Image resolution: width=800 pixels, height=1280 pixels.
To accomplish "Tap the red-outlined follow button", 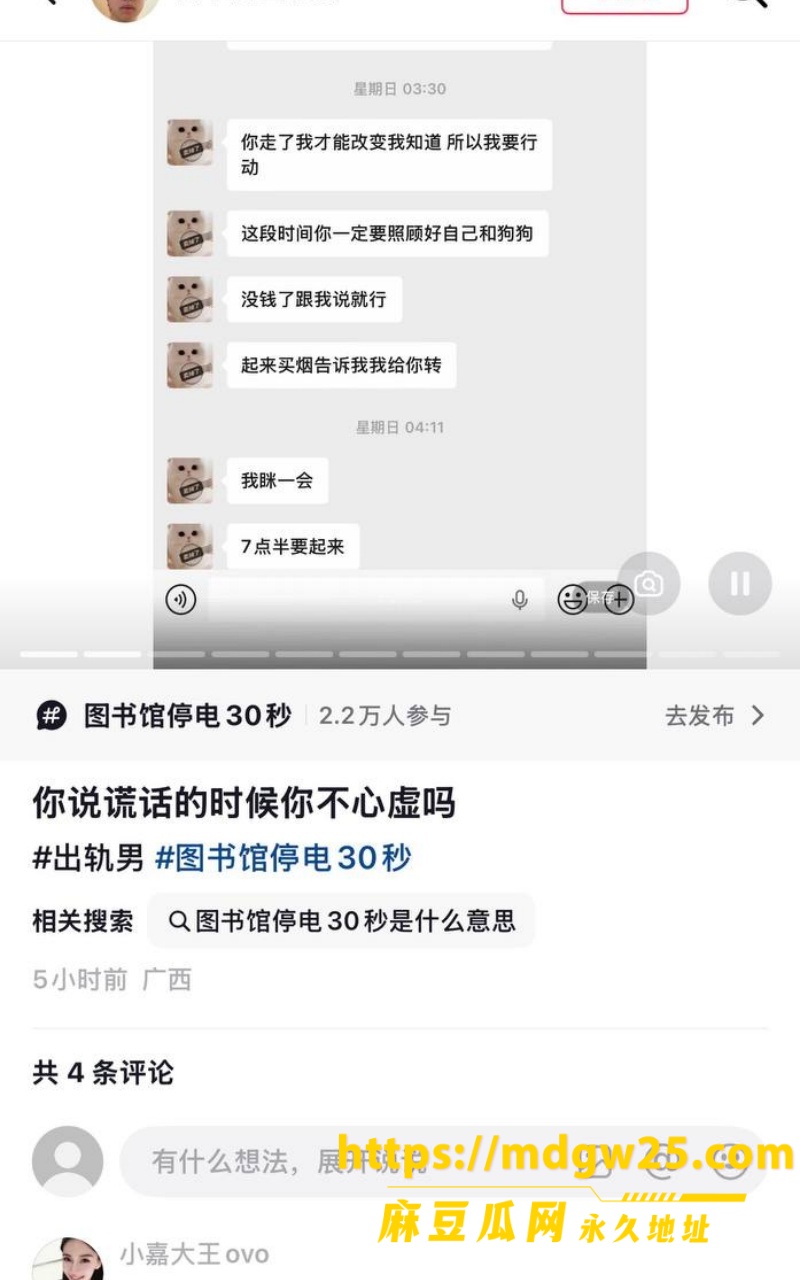I will pyautogui.click(x=625, y=5).
